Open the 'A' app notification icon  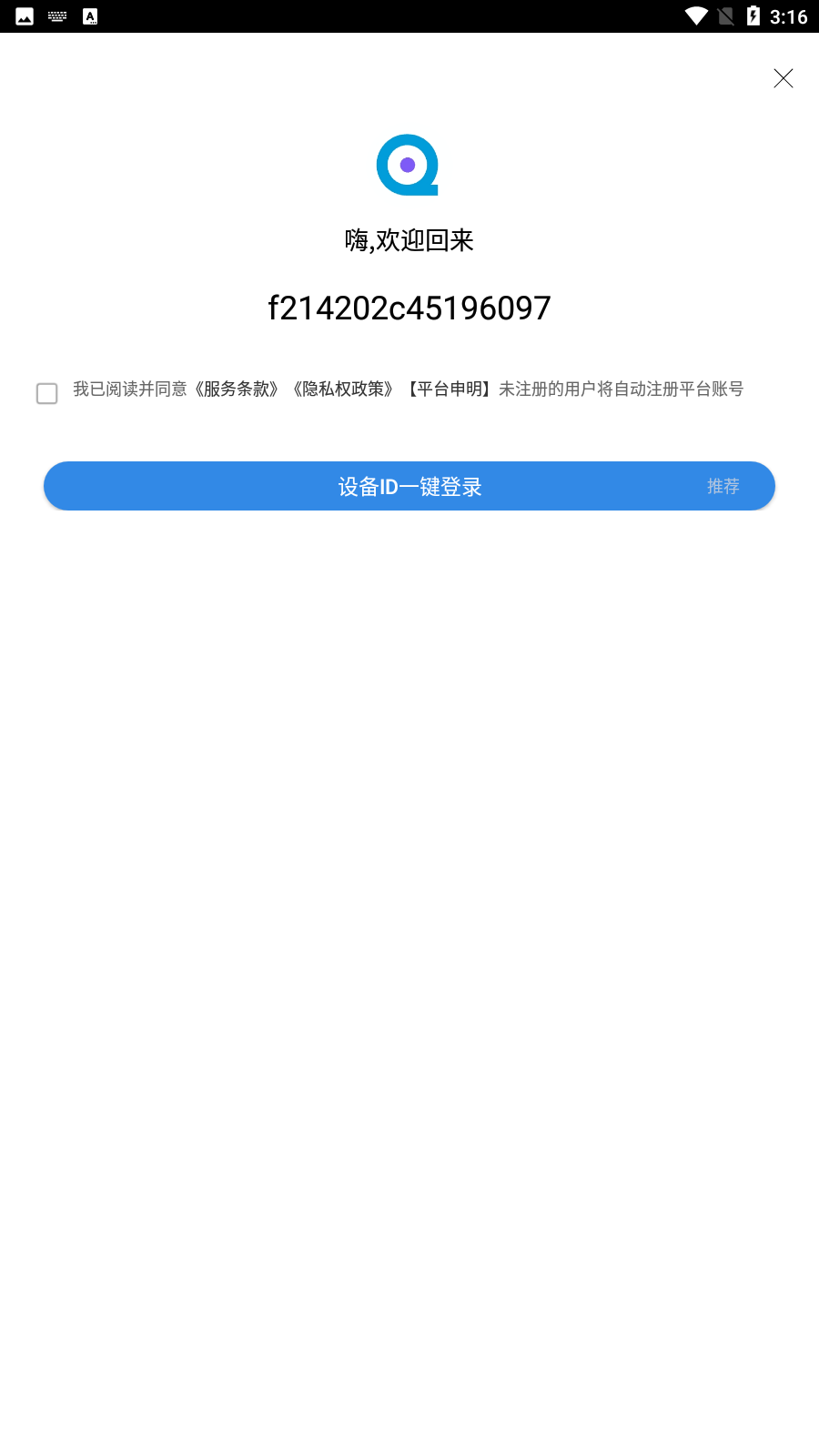click(90, 15)
